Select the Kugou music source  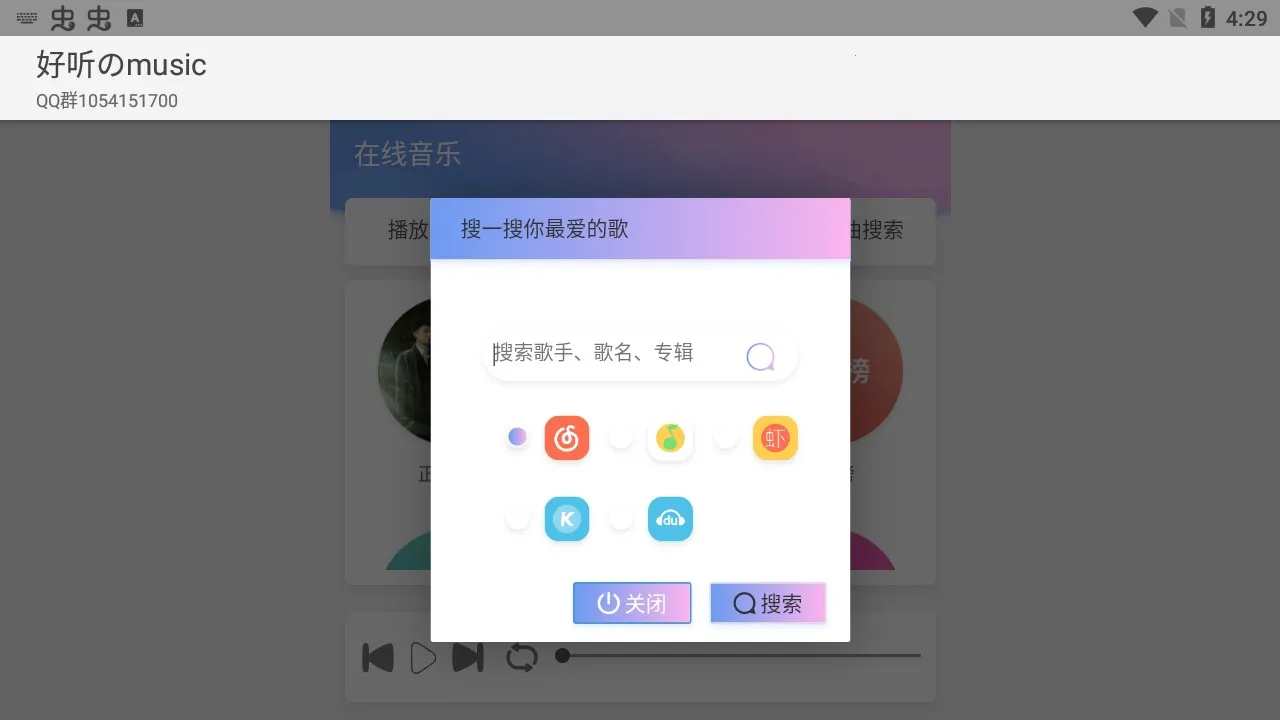coord(517,518)
